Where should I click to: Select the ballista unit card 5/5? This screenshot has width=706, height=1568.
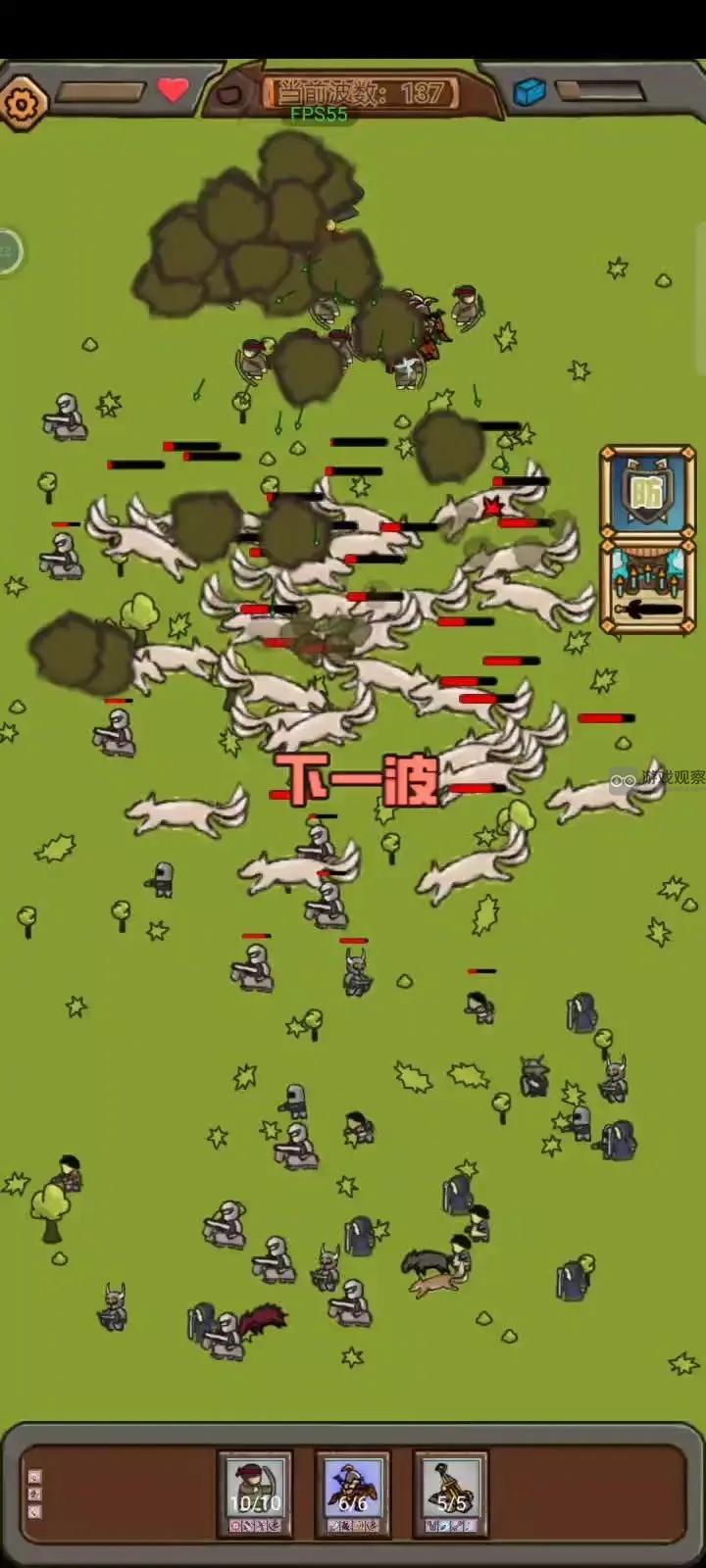[451, 1492]
